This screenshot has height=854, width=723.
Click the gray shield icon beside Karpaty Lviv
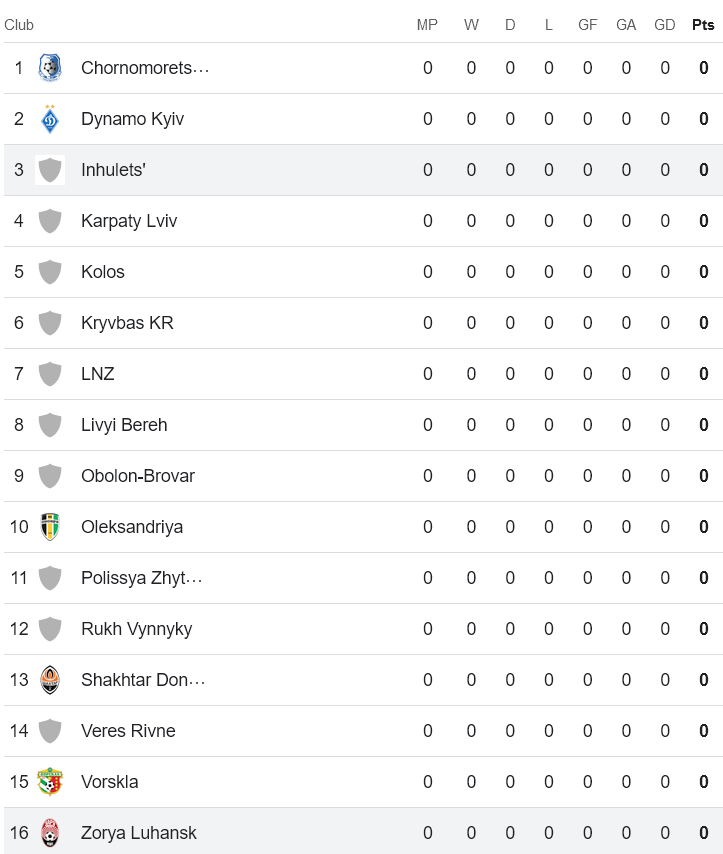tap(50, 221)
